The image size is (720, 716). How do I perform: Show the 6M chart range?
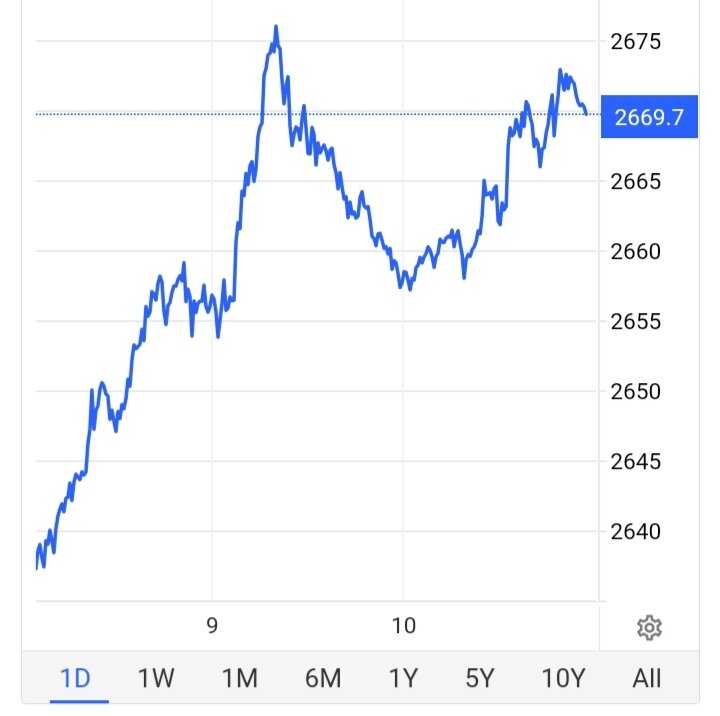(x=322, y=679)
